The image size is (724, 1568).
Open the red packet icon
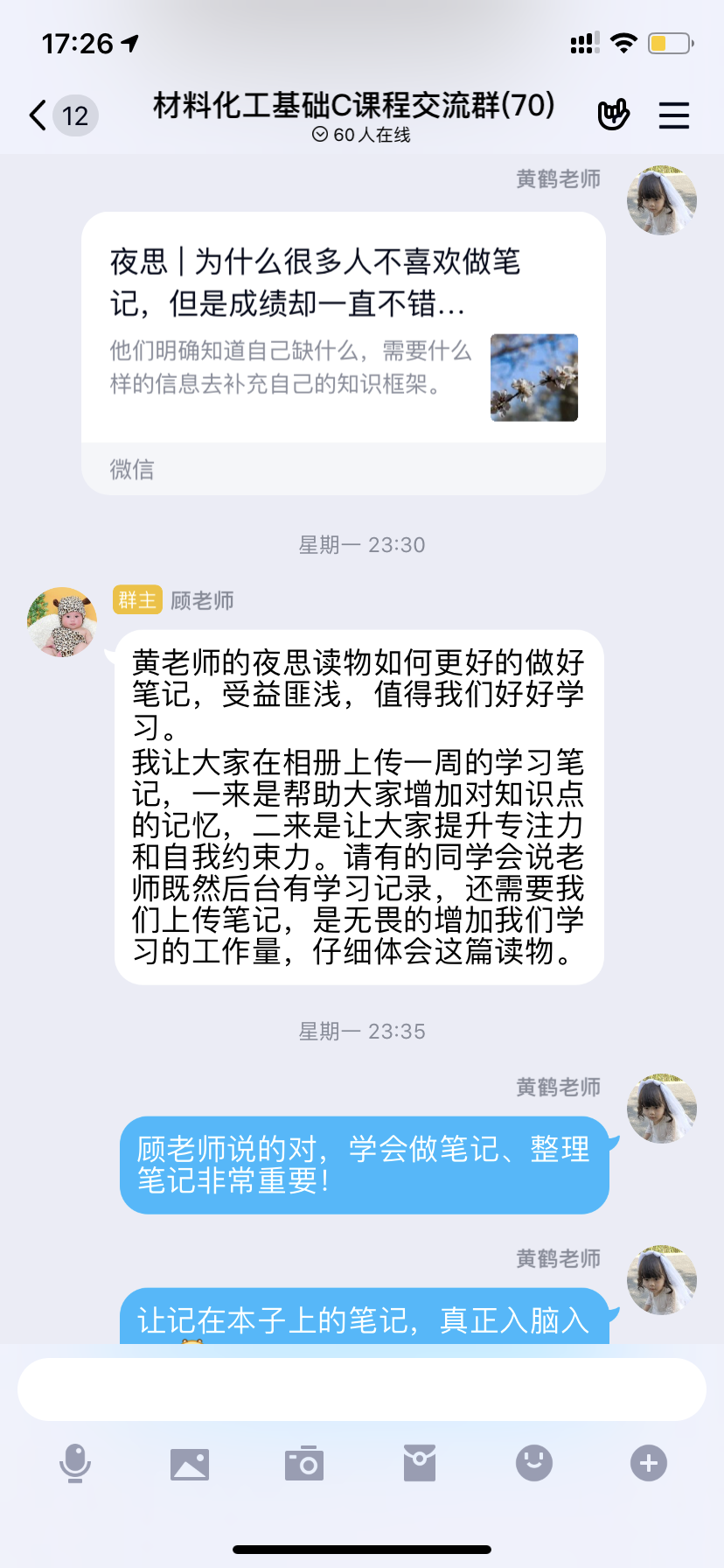click(420, 1463)
